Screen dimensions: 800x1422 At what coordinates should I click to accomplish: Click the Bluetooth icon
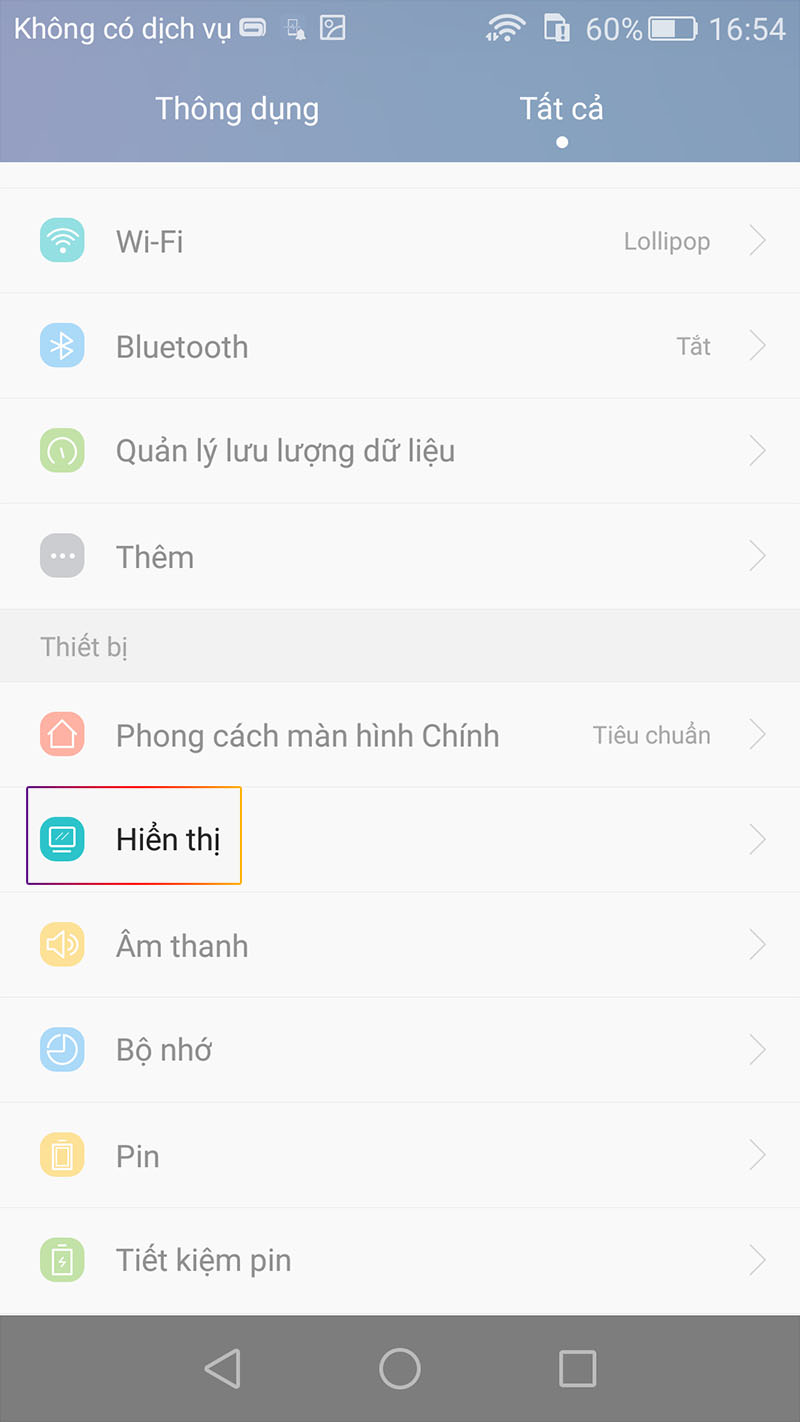click(x=62, y=345)
